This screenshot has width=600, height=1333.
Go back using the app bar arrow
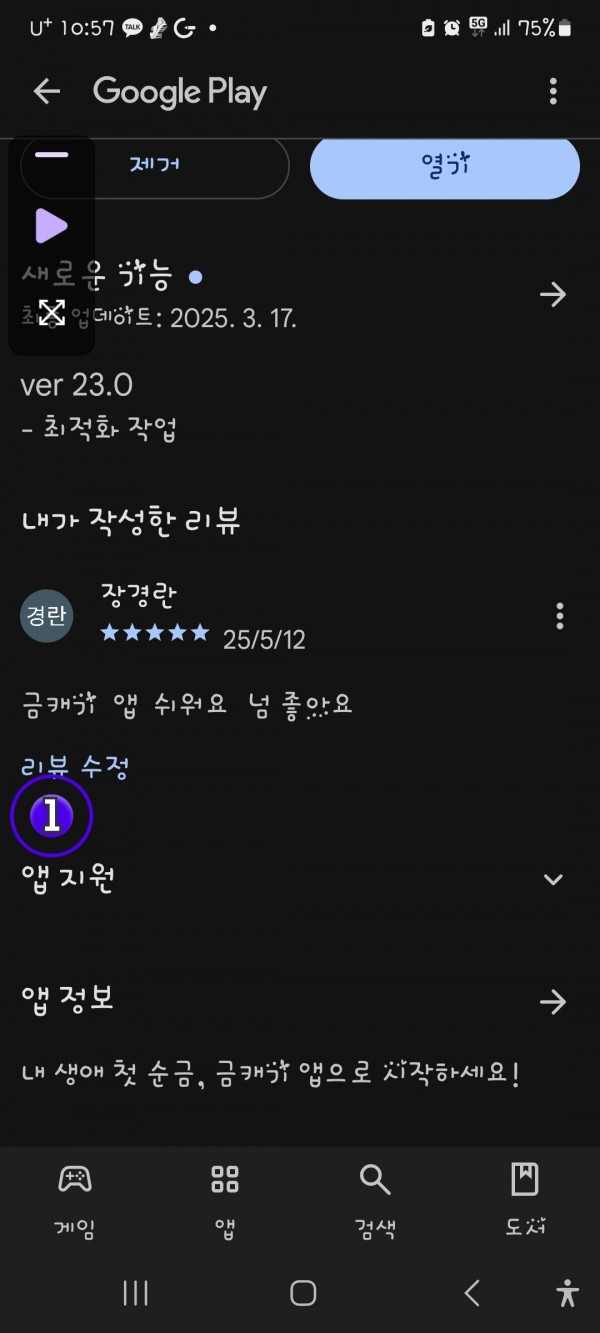tap(47, 92)
